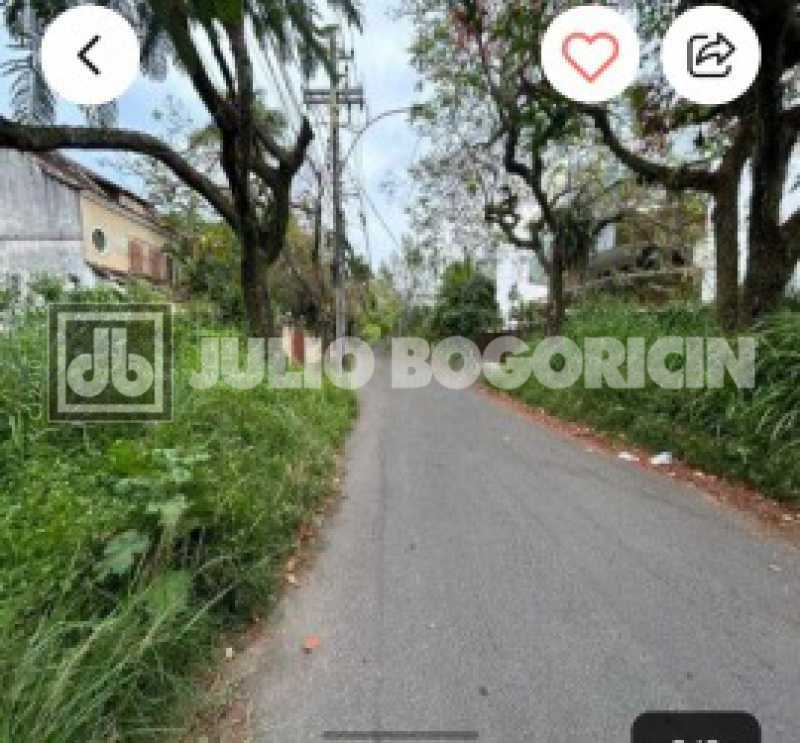Share this property listing
The height and width of the screenshot is (743, 800).
pyautogui.click(x=711, y=55)
